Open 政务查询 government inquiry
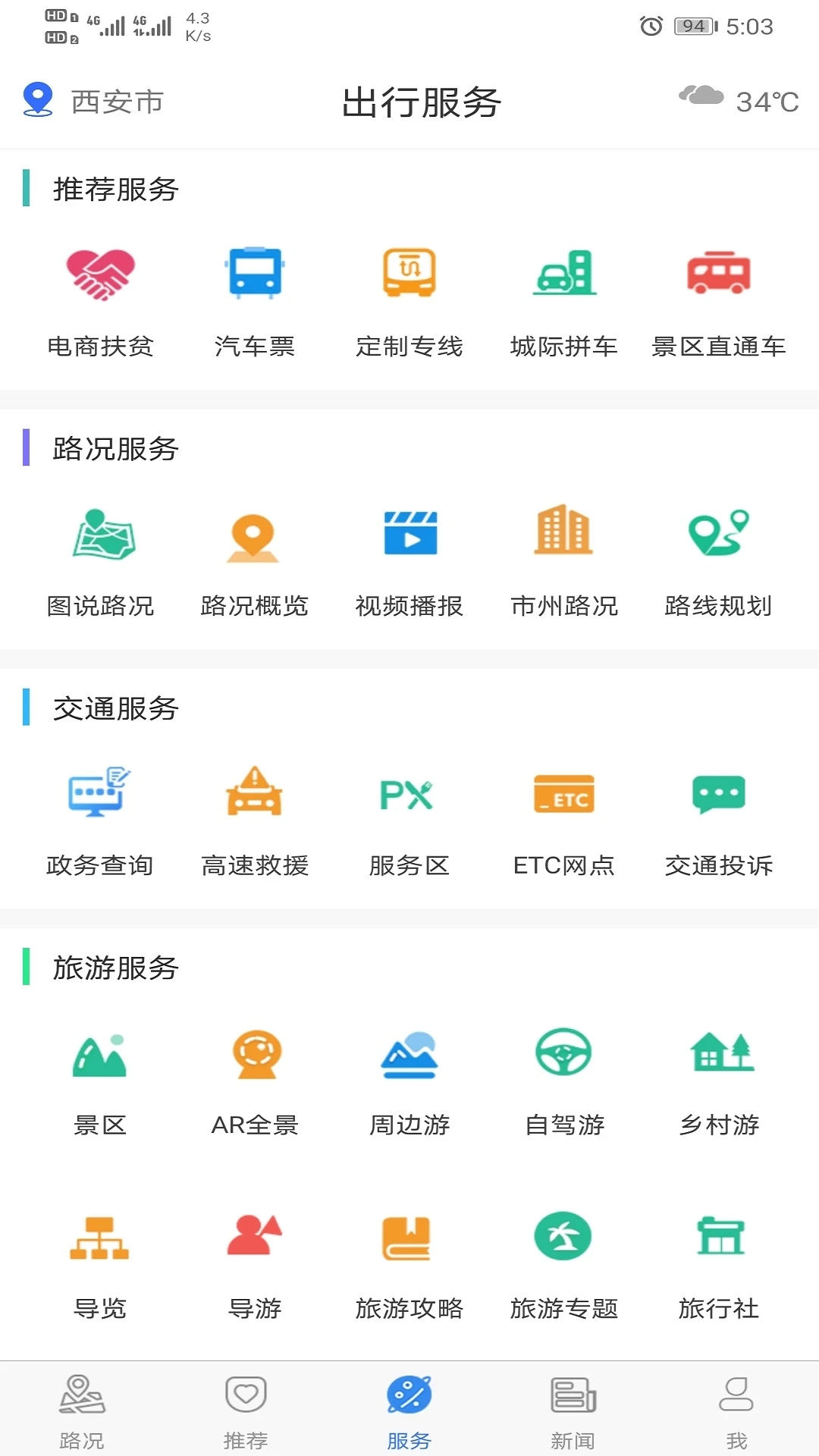819x1456 pixels. tap(100, 821)
